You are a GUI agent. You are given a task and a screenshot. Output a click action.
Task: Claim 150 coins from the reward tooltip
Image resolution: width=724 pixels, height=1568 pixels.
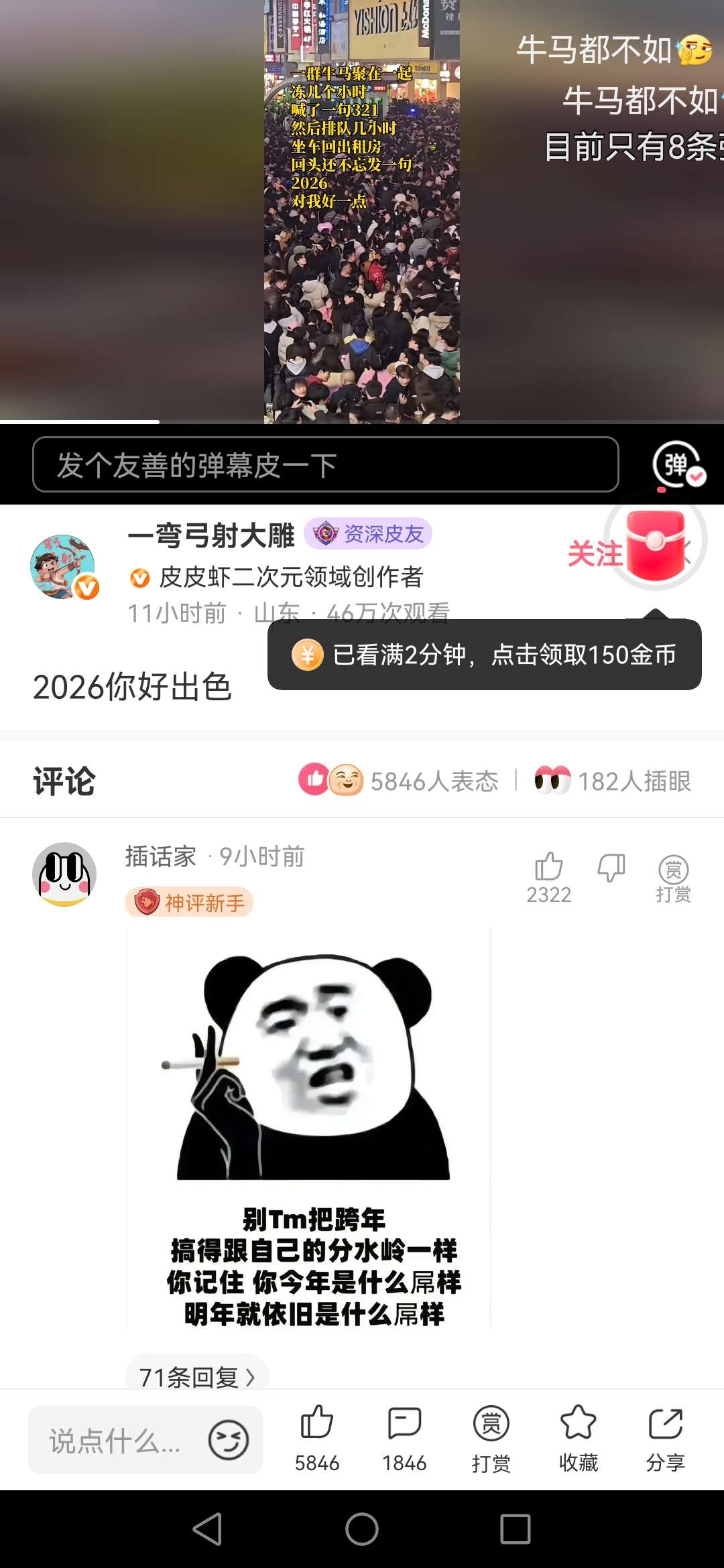coord(484,655)
